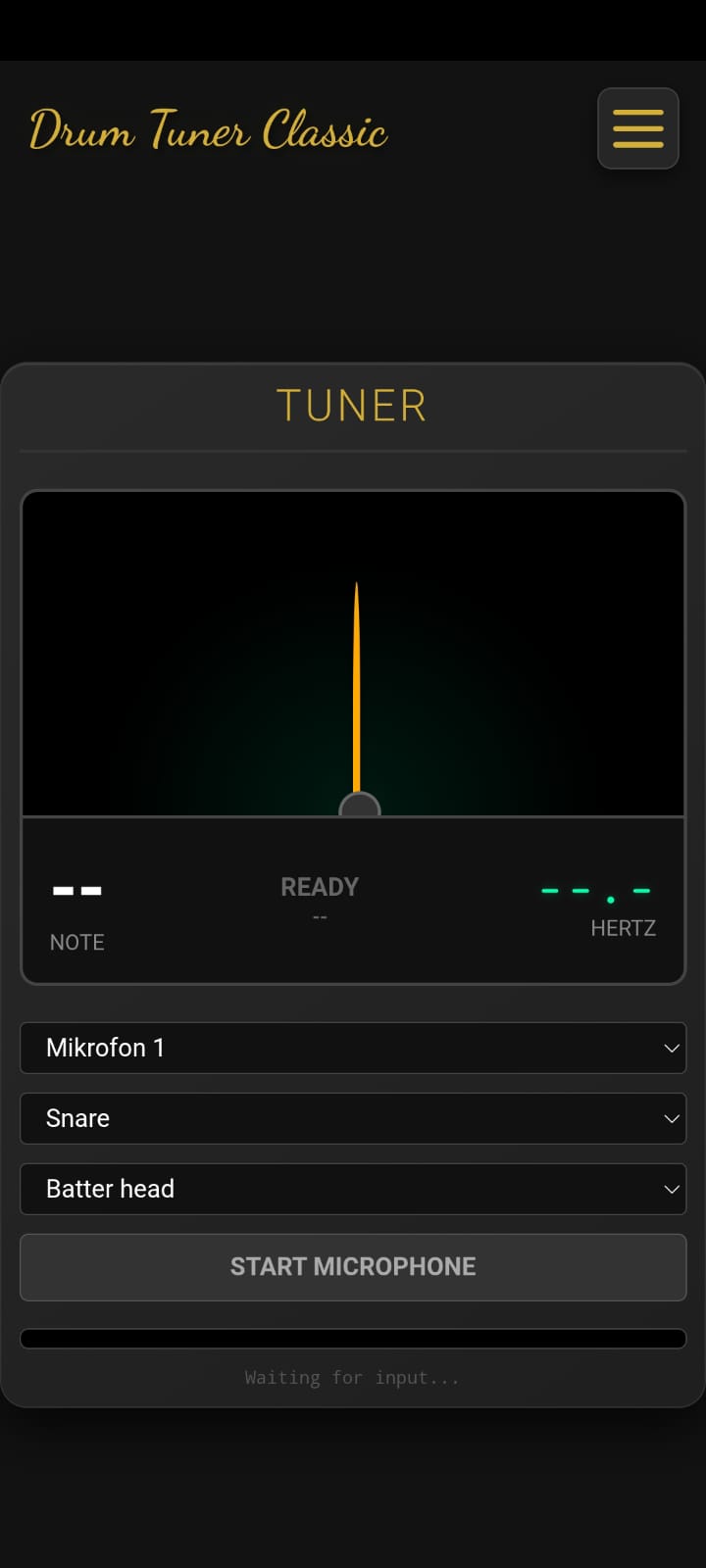Open the Snare drum type dropdown
Screen dimensions: 706x1568
(353, 1118)
